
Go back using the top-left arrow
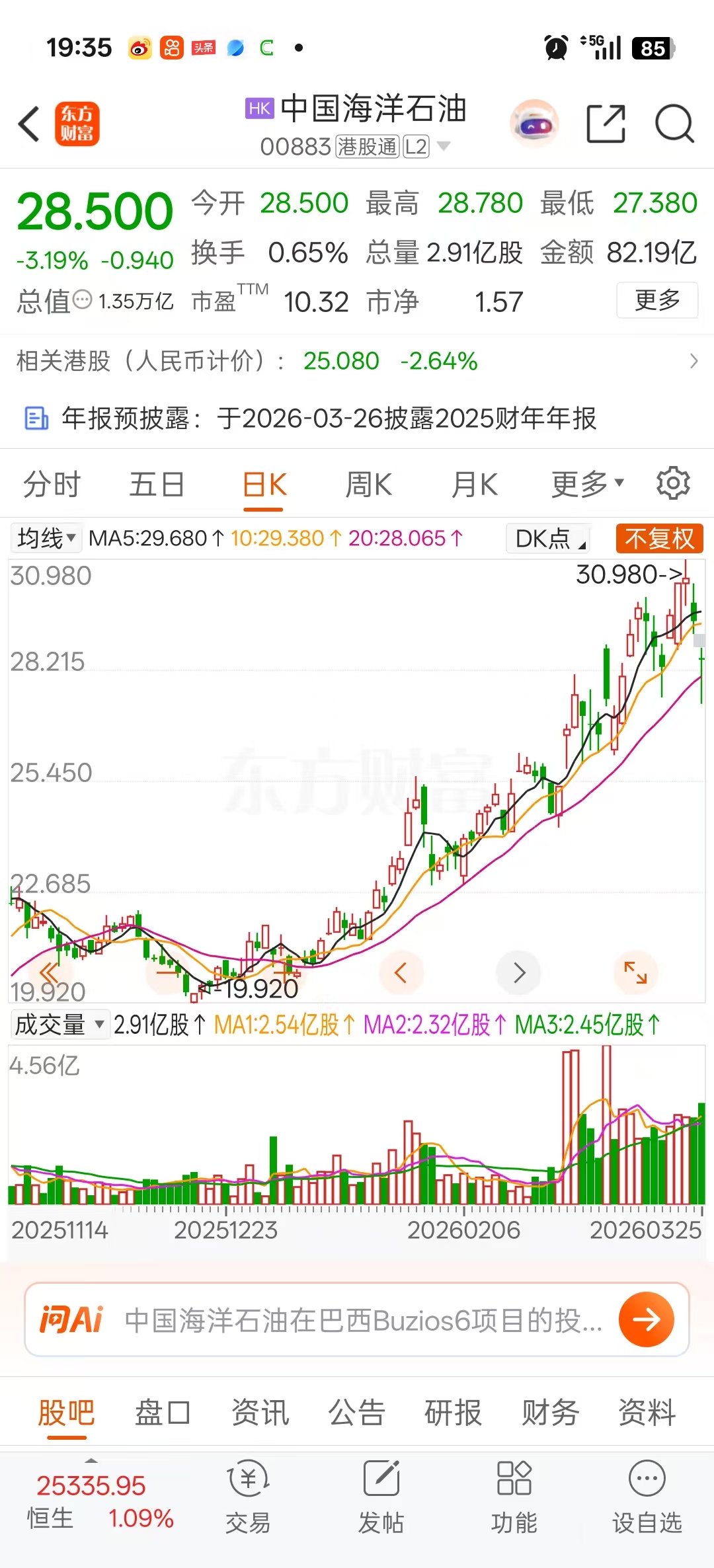pos(29,124)
